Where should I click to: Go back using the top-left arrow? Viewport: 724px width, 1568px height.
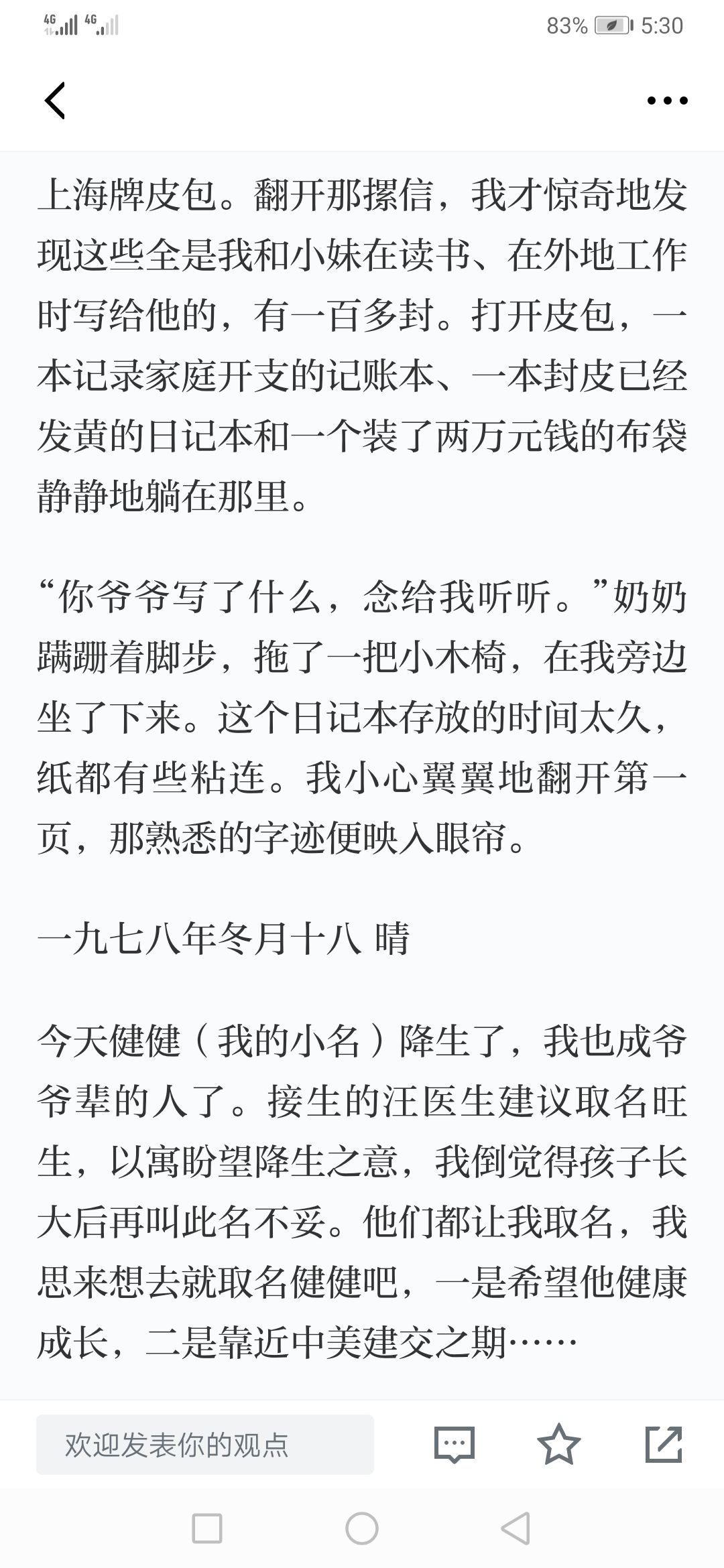pyautogui.click(x=55, y=101)
